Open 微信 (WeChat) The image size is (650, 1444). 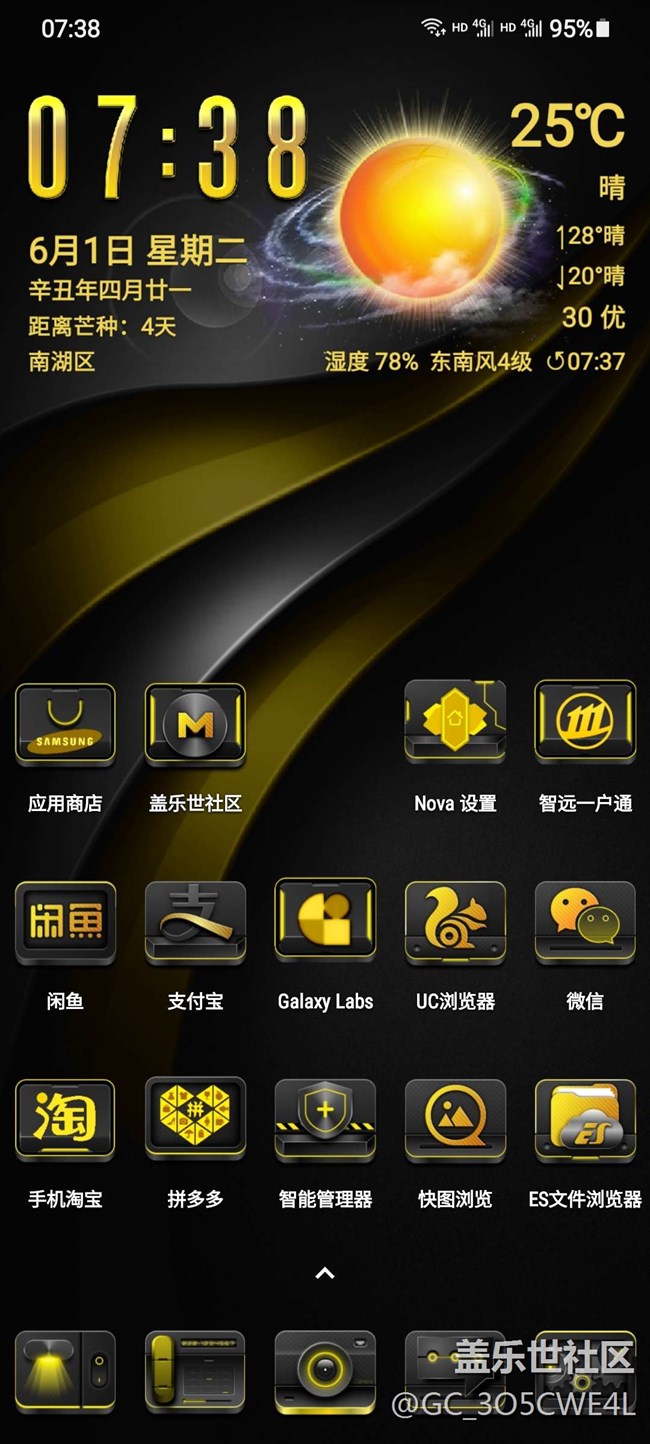585,924
